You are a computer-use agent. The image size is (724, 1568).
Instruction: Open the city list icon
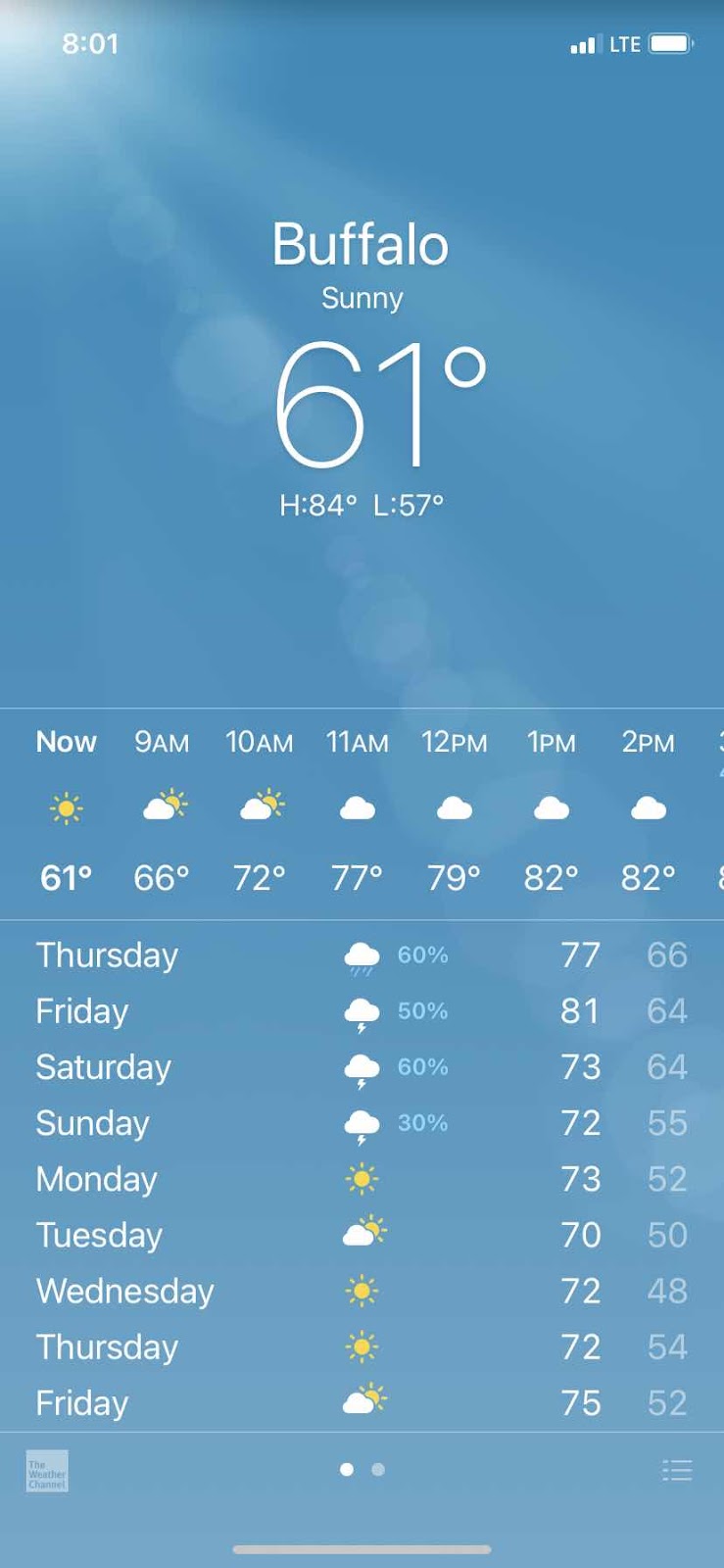pyautogui.click(x=677, y=1470)
